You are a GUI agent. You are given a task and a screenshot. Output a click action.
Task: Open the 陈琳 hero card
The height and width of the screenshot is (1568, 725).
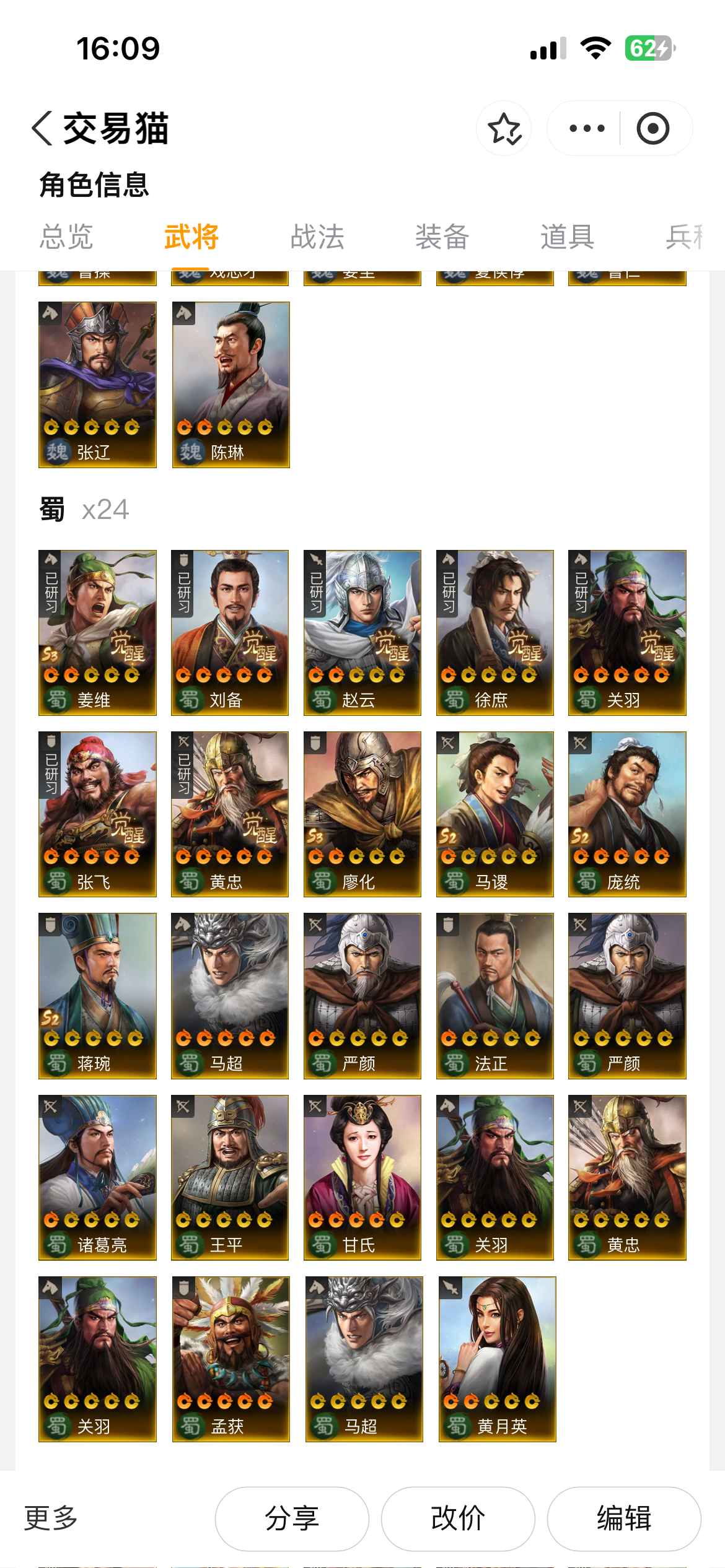pyautogui.click(x=231, y=384)
